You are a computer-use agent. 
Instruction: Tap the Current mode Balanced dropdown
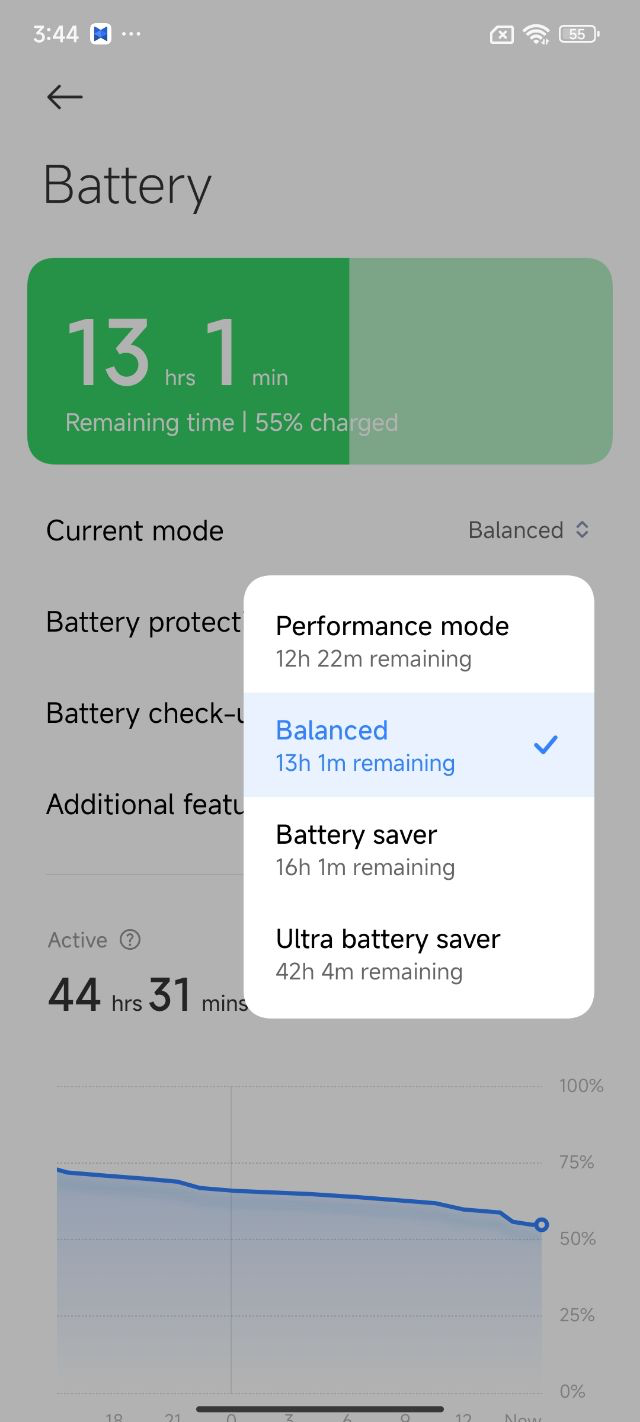(x=528, y=530)
